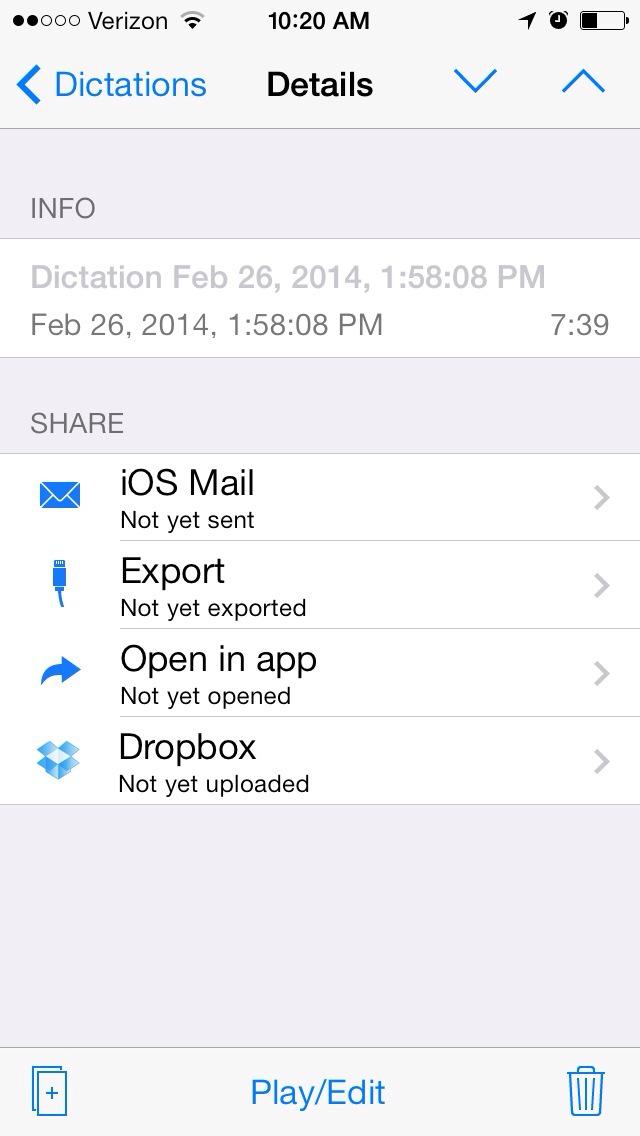640x1136 pixels.
Task: Go back to Dictations list
Action: (112, 84)
